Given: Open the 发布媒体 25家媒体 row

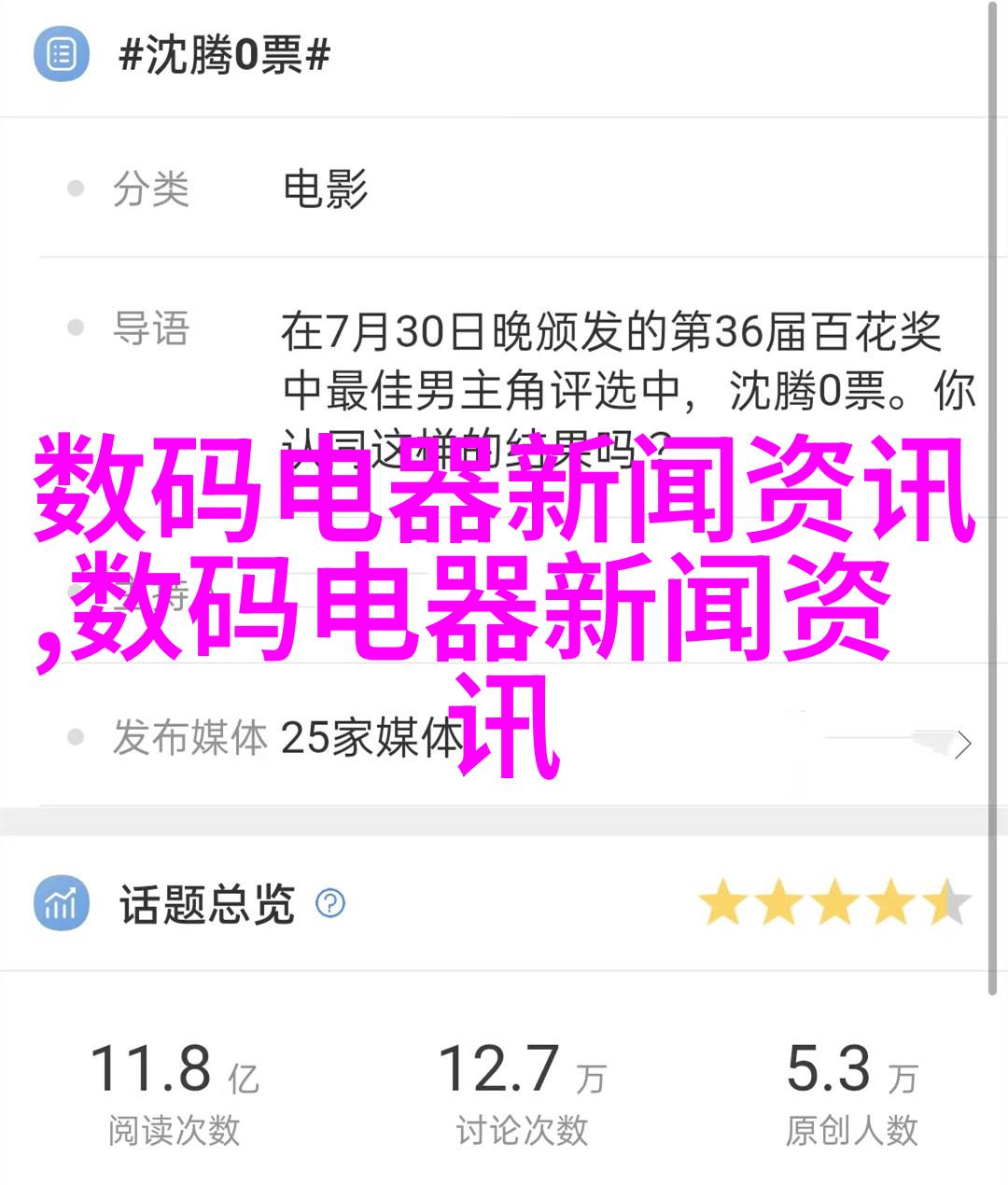Looking at the screenshot, I should pyautogui.click(x=504, y=739).
